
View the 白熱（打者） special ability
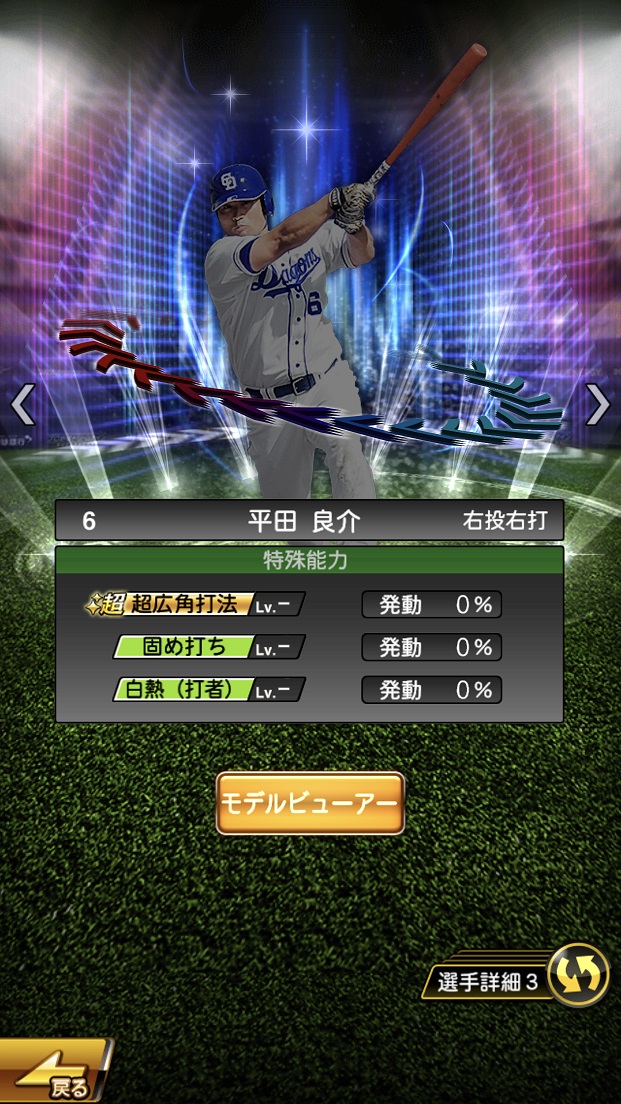pos(208,689)
